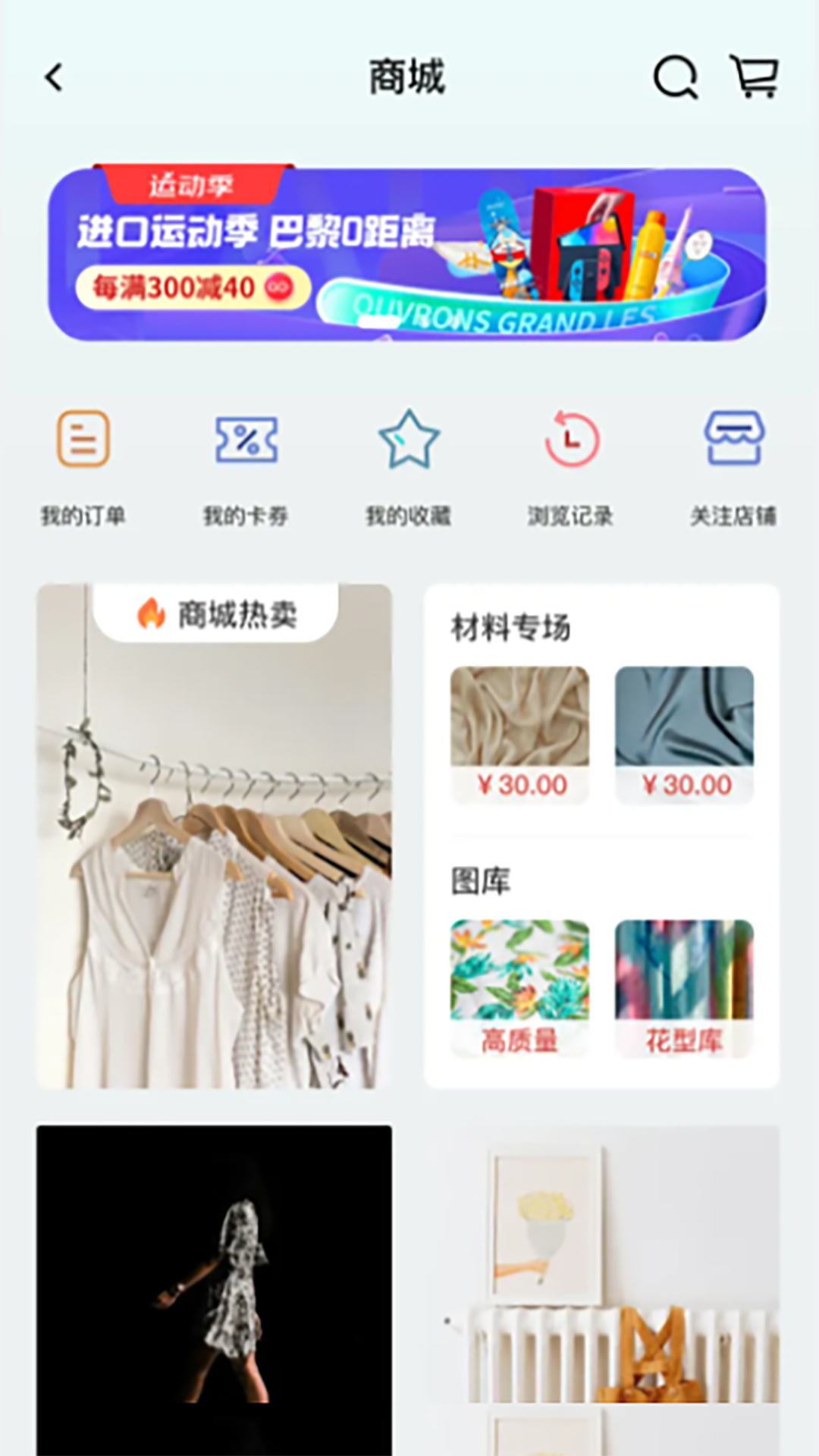Open the shopping cart icon

755,76
